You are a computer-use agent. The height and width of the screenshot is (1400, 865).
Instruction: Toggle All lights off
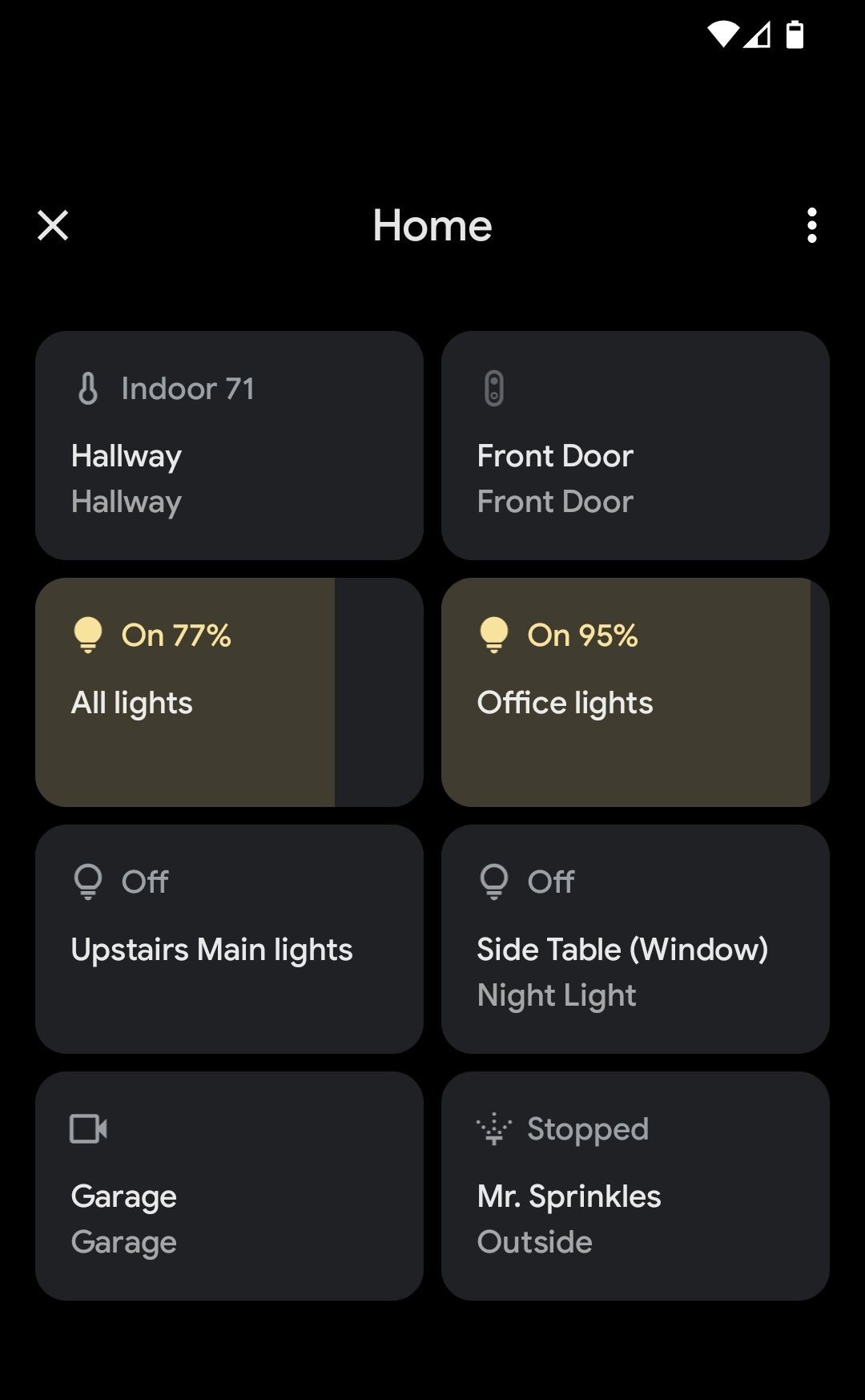click(229, 692)
